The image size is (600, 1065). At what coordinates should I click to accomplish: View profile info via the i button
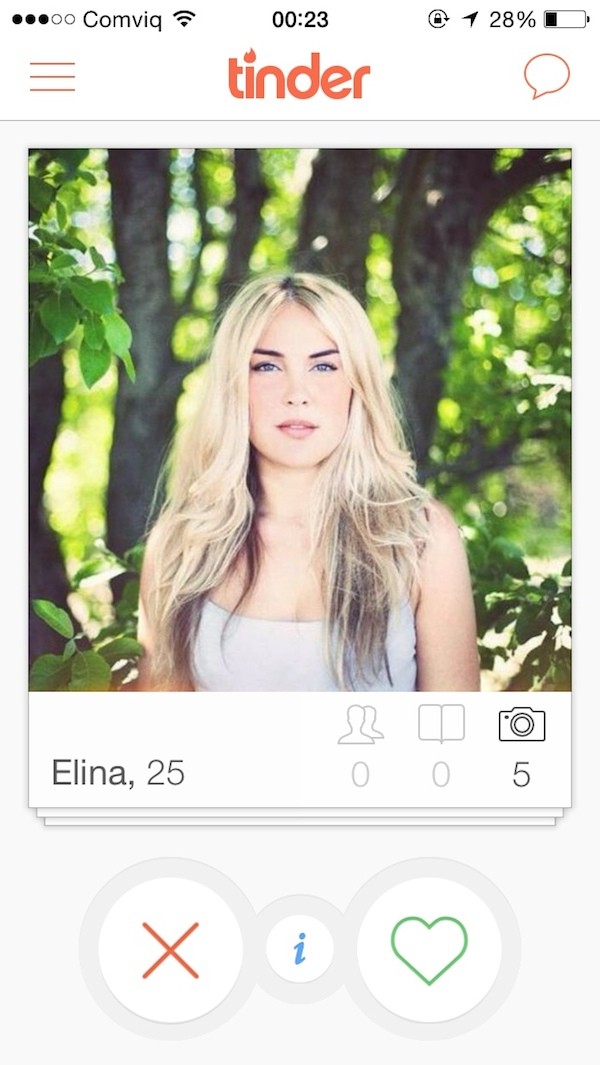point(300,949)
